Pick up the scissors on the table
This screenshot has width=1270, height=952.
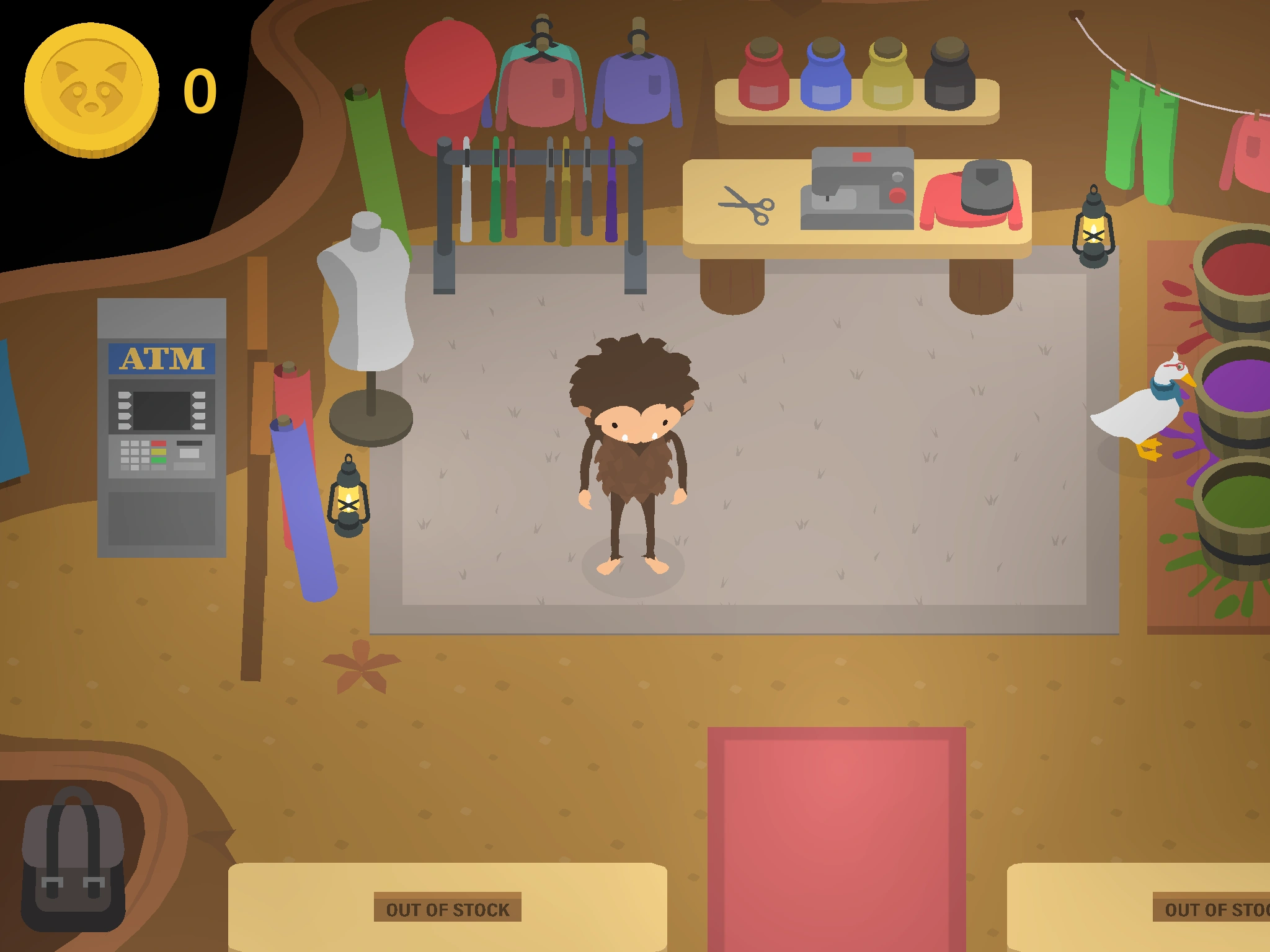747,205
